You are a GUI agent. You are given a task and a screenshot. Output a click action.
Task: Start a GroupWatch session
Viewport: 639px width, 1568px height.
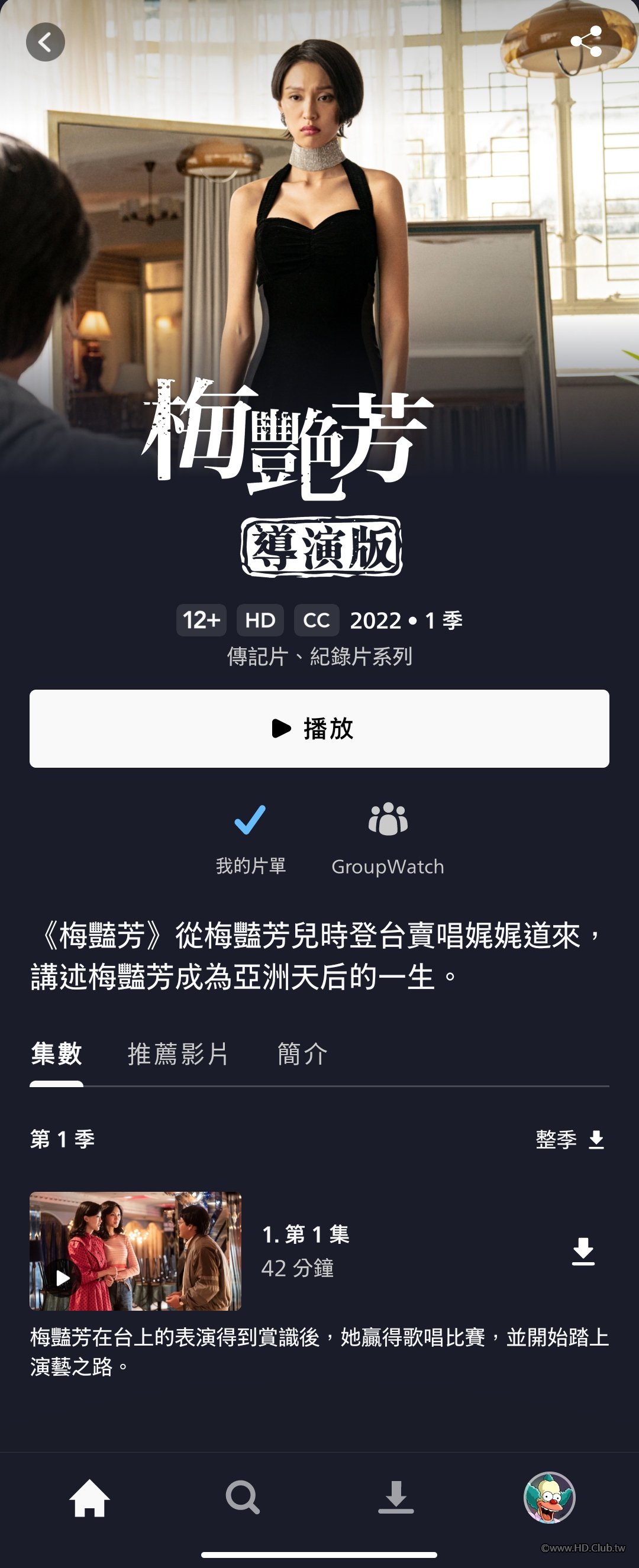click(388, 837)
